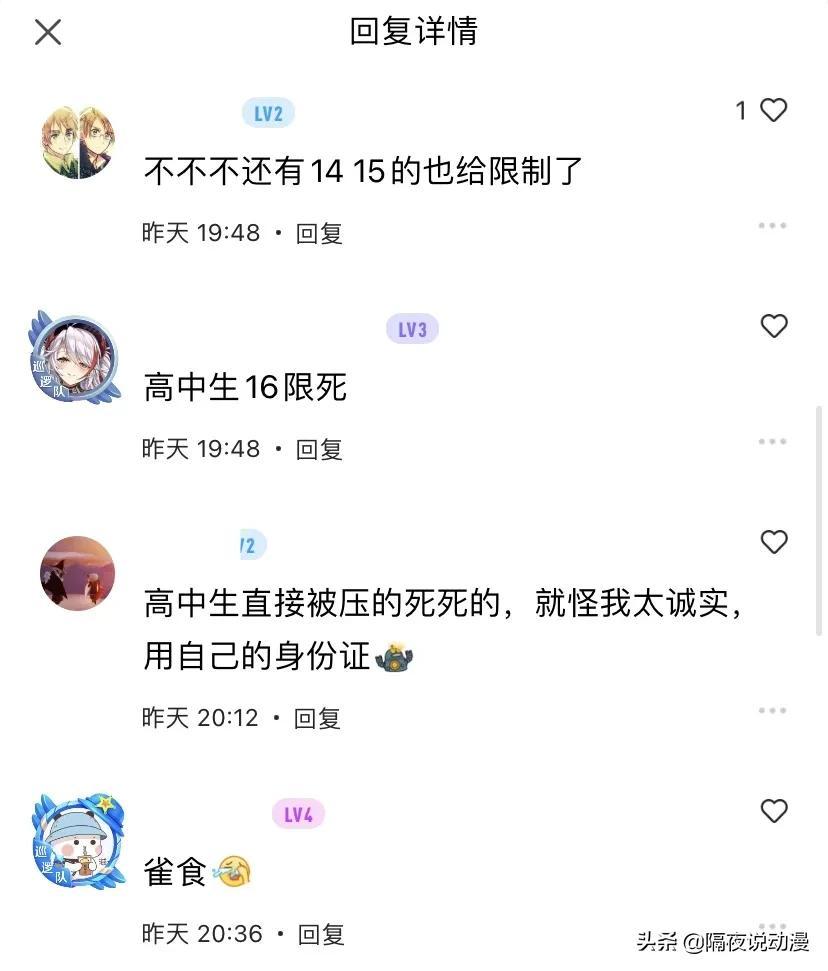Open the avatar of the LV3 commenter
828x971 pixels.
click(x=77, y=360)
